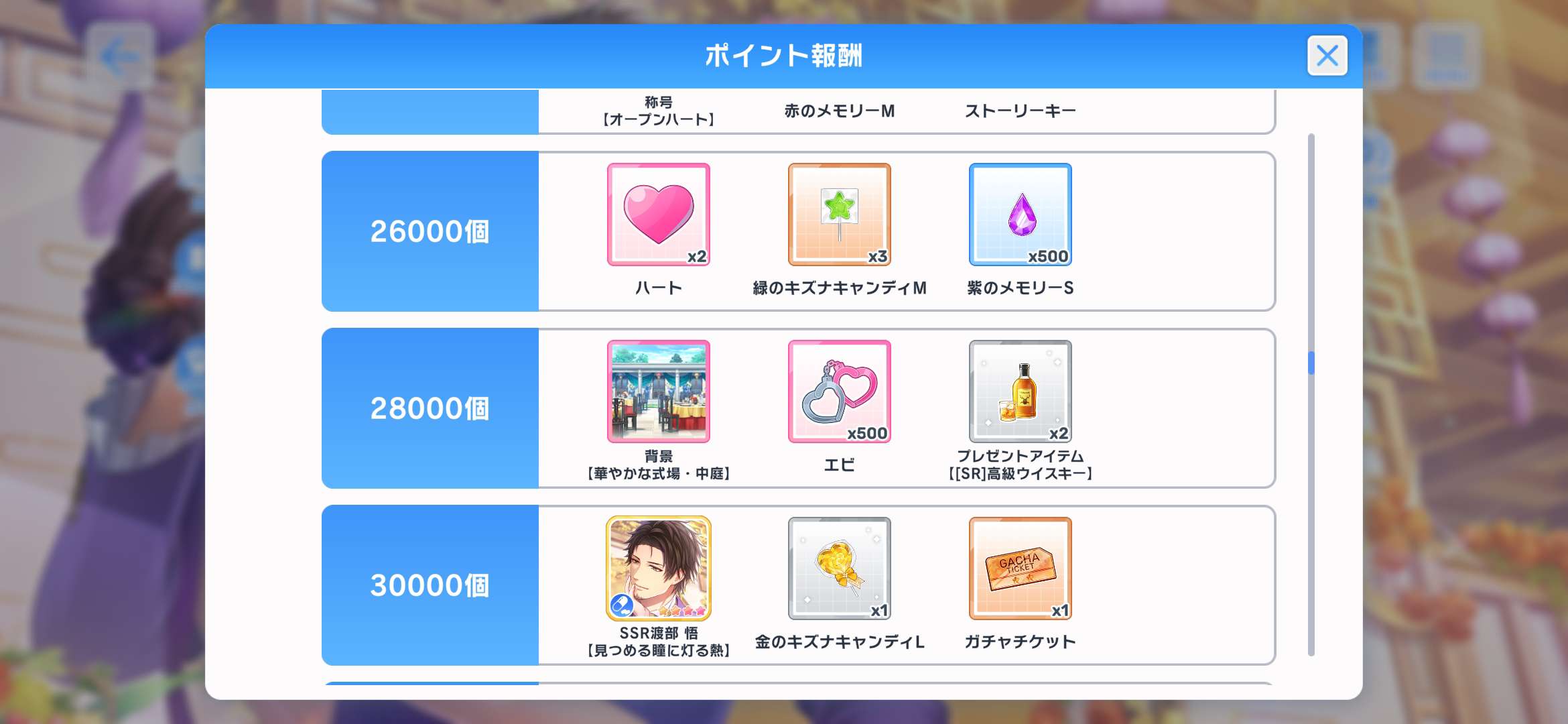Inspect the 背景 華やかな式場・中庭 reward
The width and height of the screenshot is (1568, 724).
coord(659,391)
